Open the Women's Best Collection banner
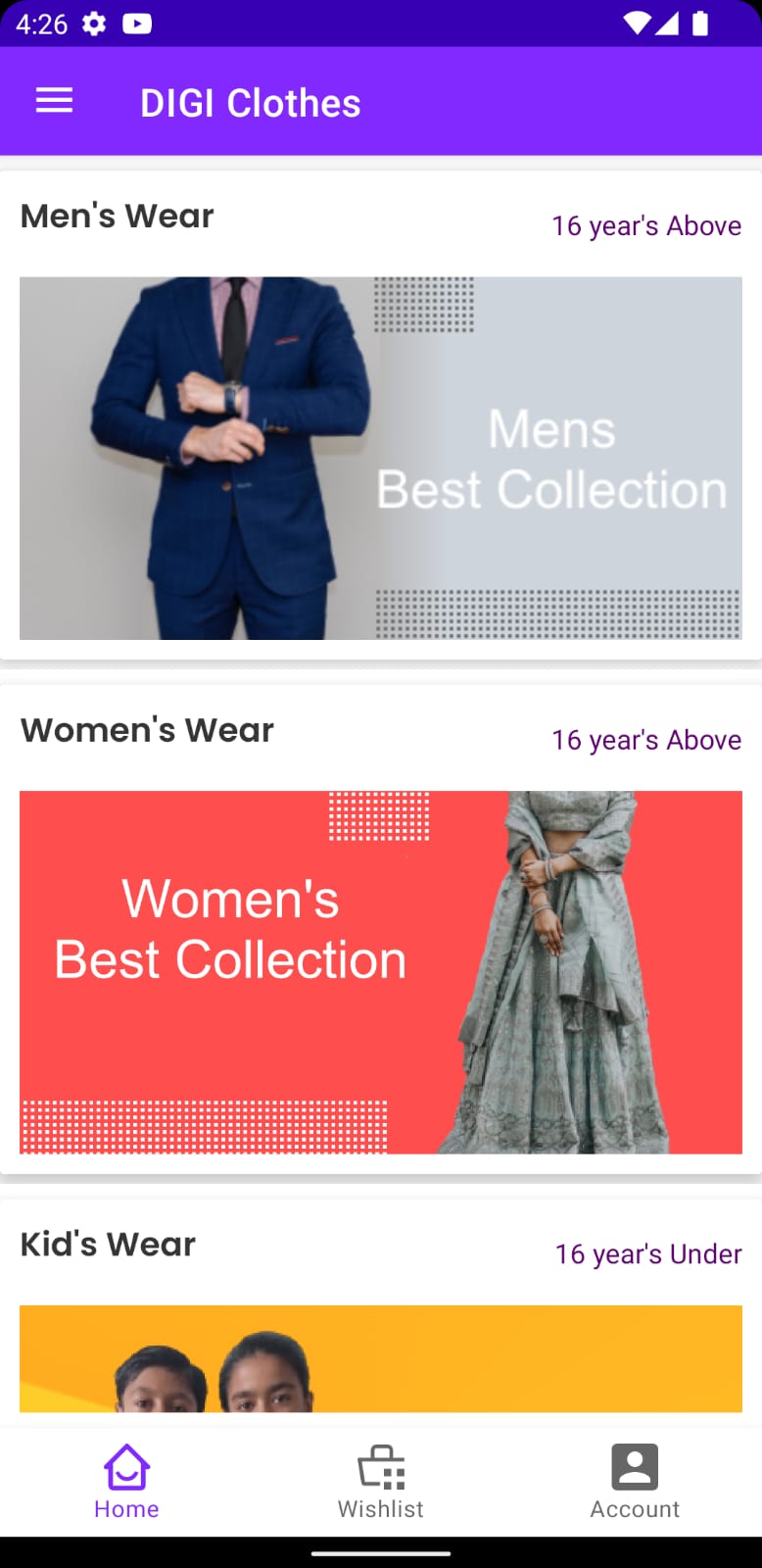 pos(381,971)
